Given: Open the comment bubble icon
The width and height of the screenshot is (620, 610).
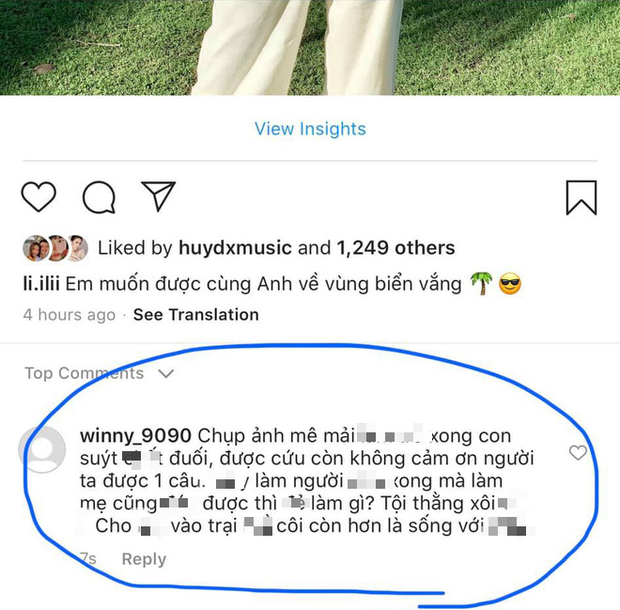Looking at the screenshot, I should (98, 197).
